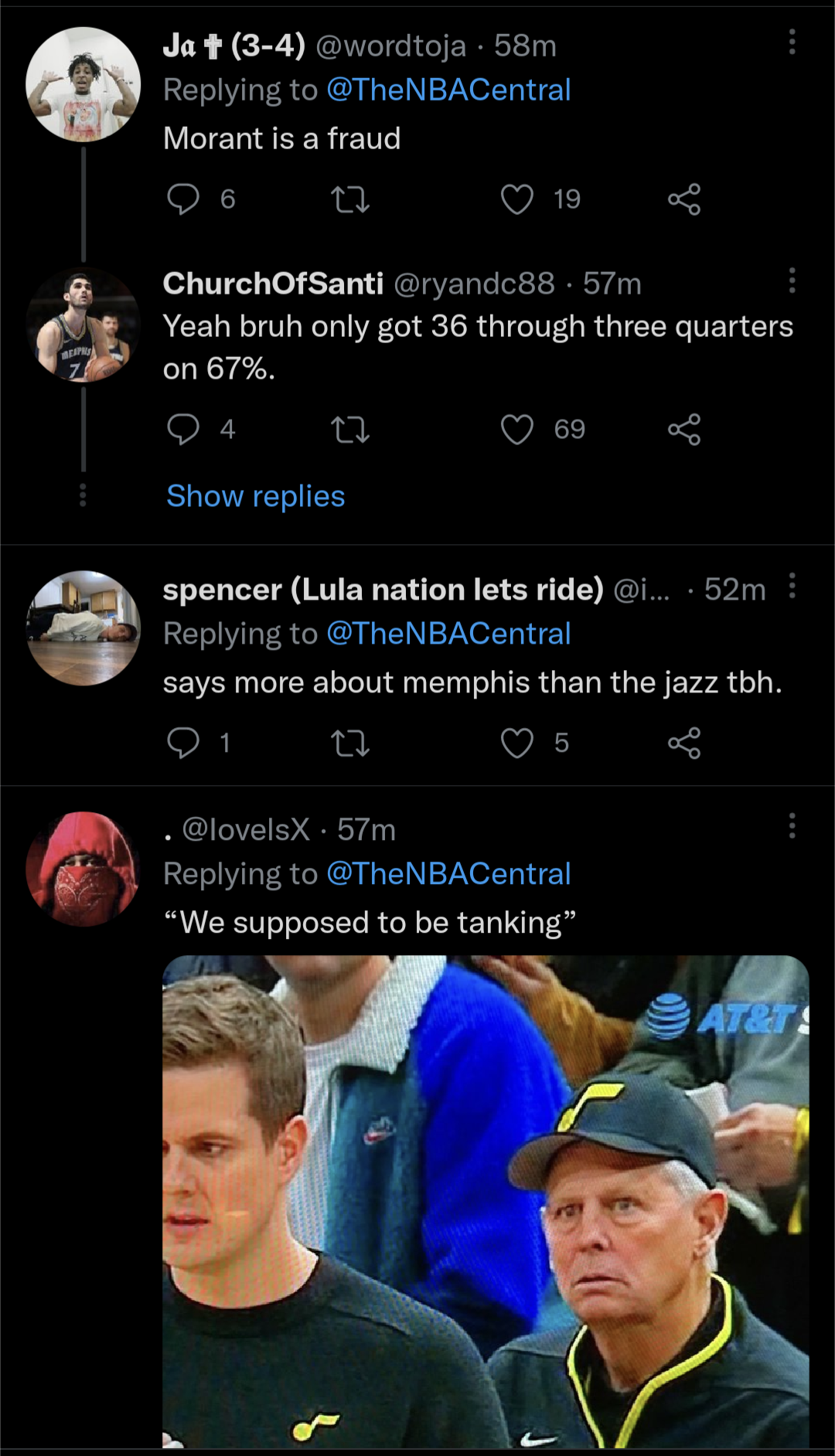Open reply composer on wordtoja's tweet
835x1456 pixels.
coord(185,199)
